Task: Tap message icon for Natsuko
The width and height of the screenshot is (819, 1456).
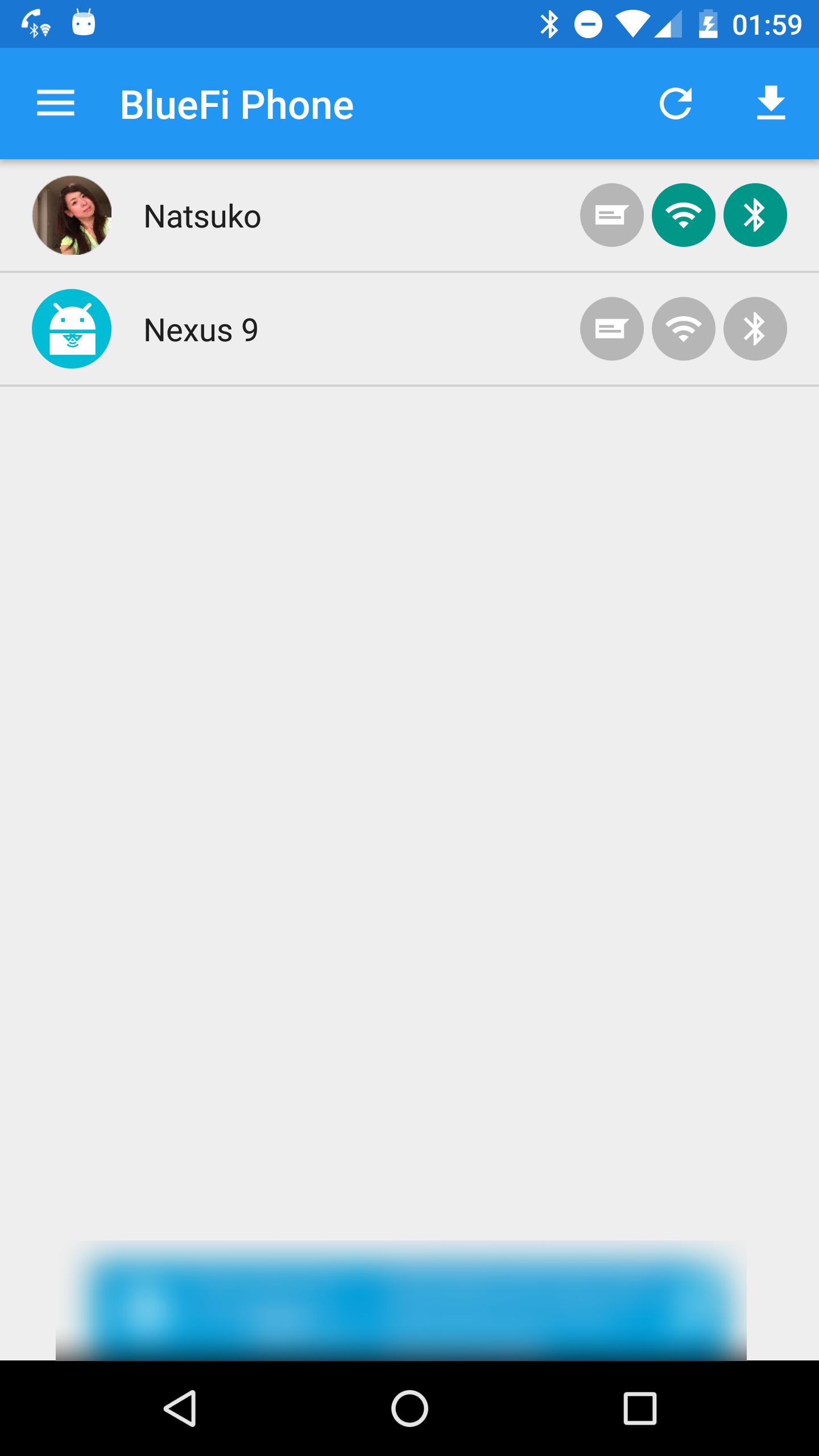Action: (x=612, y=215)
